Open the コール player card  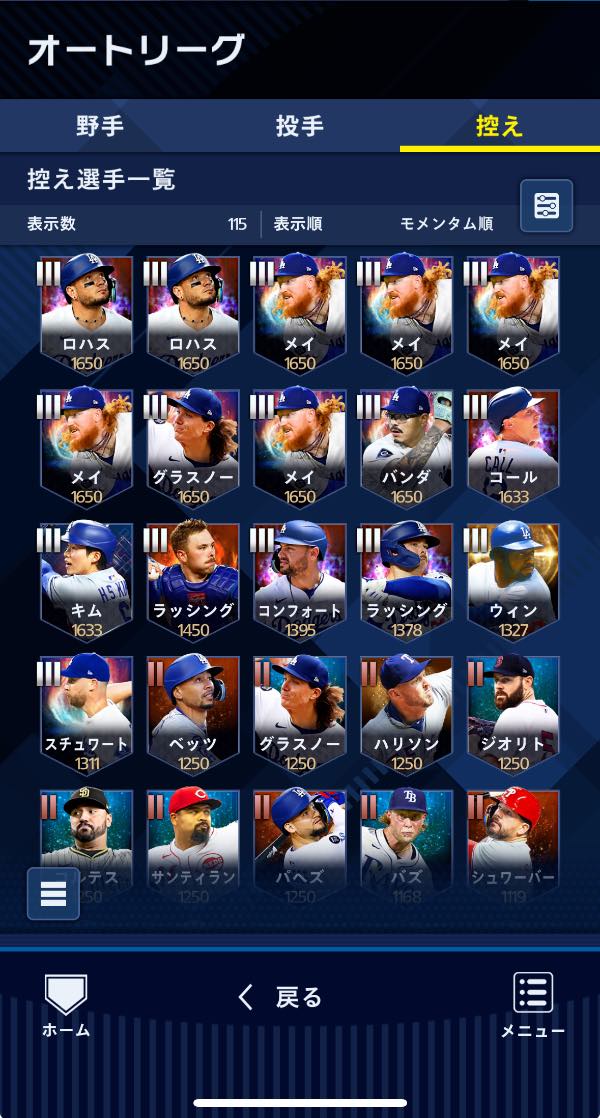513,444
